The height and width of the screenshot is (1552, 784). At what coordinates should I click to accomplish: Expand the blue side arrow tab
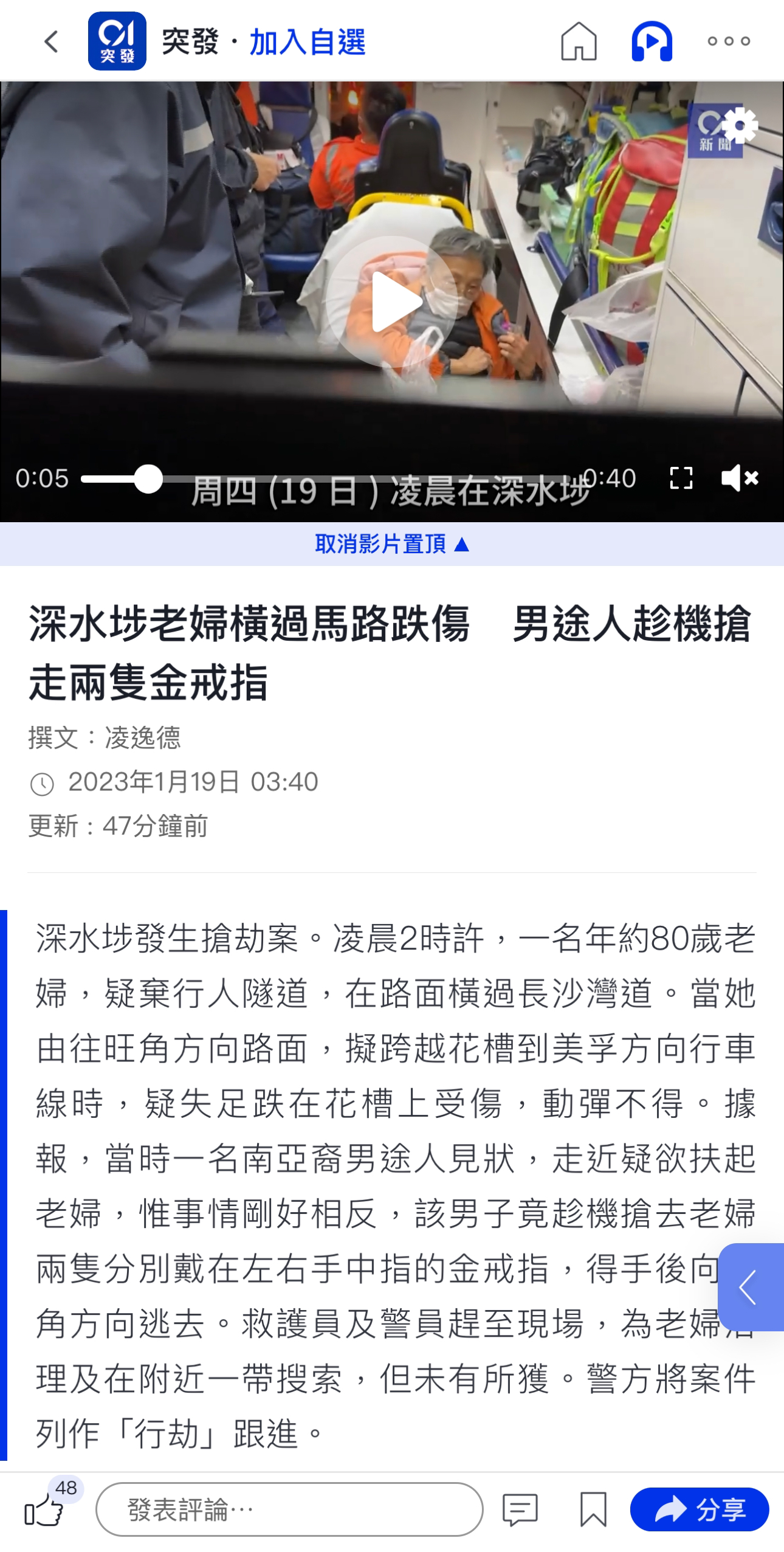(x=750, y=1287)
